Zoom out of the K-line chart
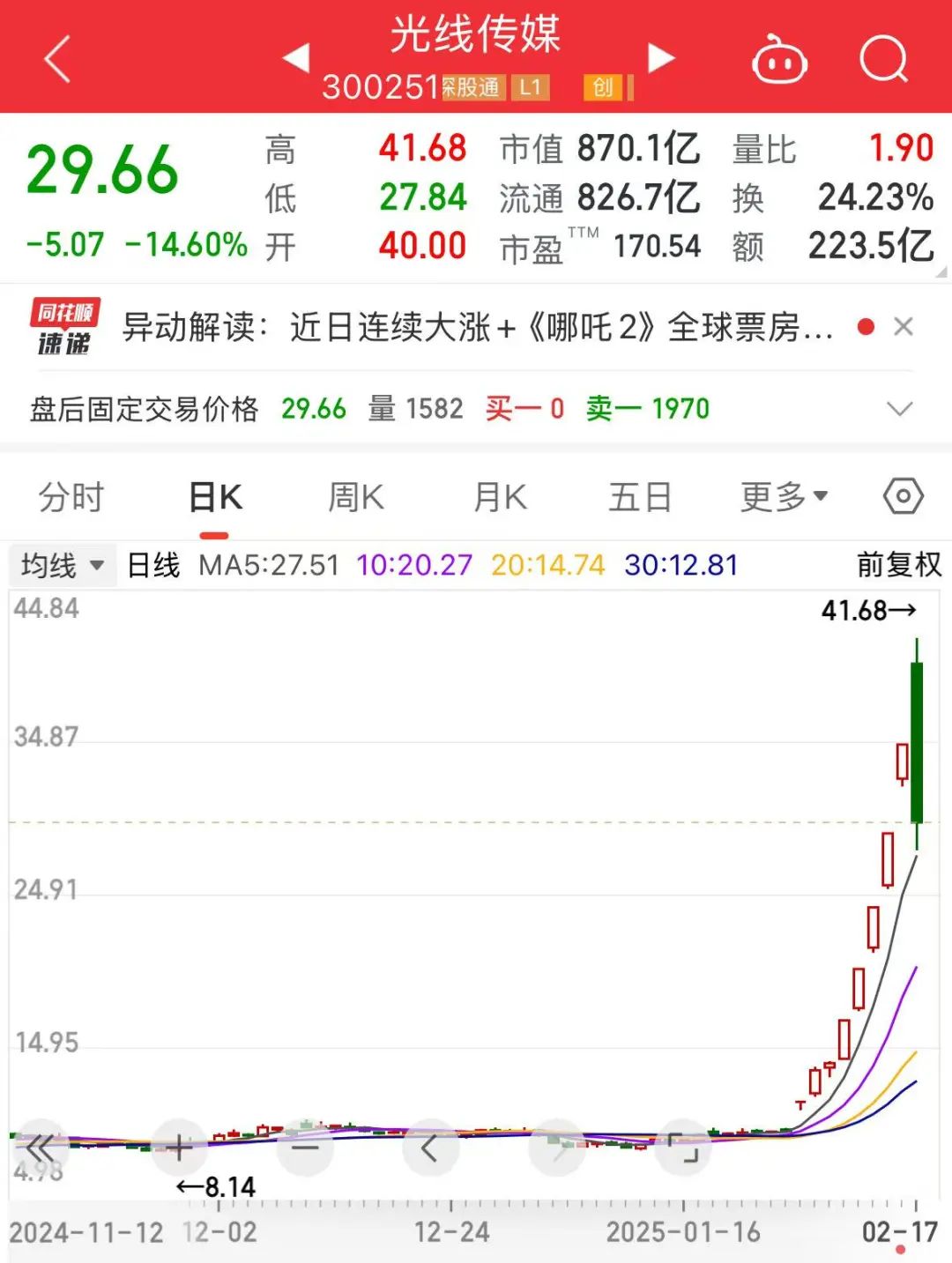The image size is (952, 1263). click(304, 1147)
